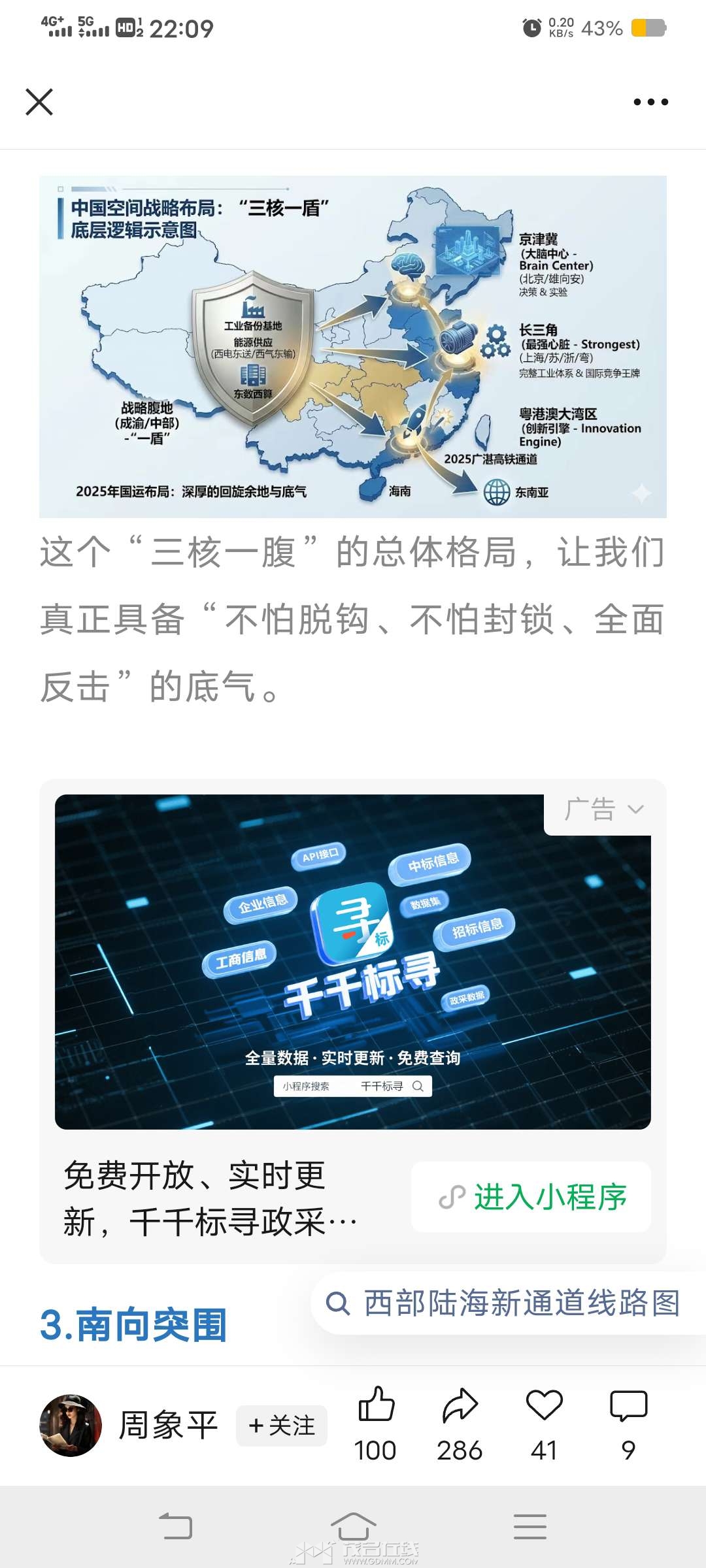Image resolution: width=706 pixels, height=1568 pixels.
Task: Go back with system back button
Action: (x=176, y=1527)
